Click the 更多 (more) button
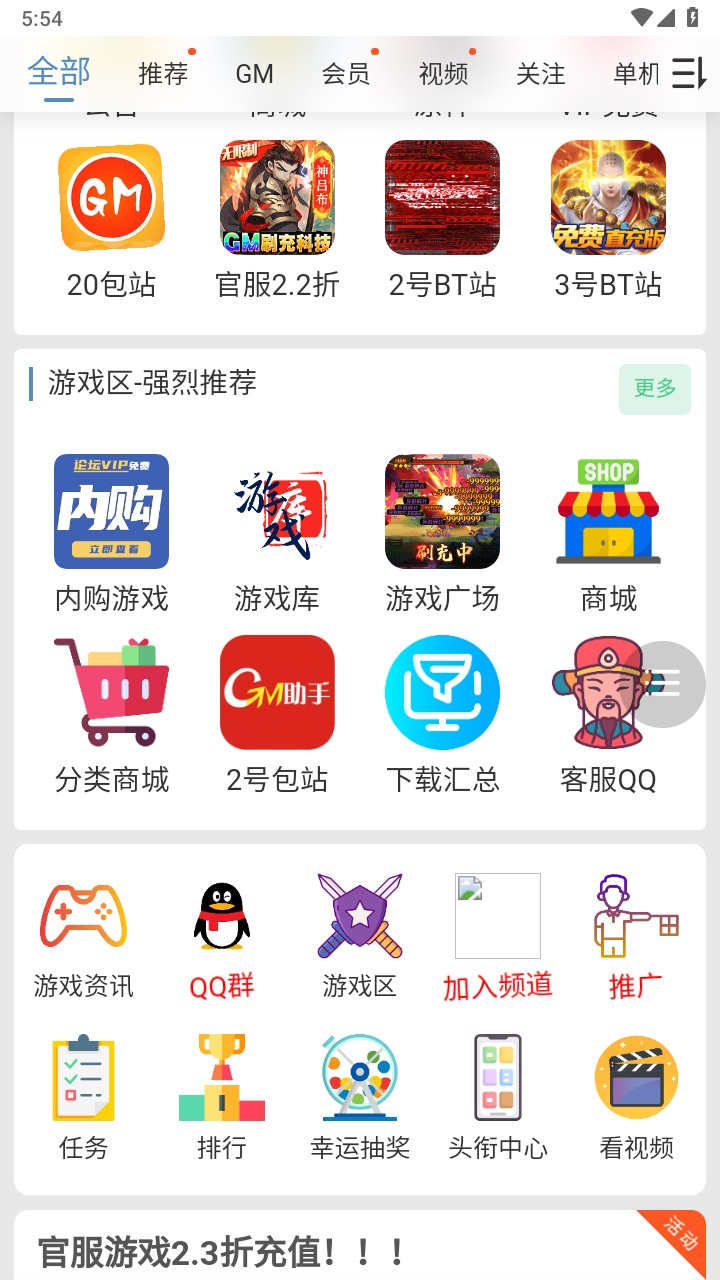The image size is (720, 1280). click(654, 389)
